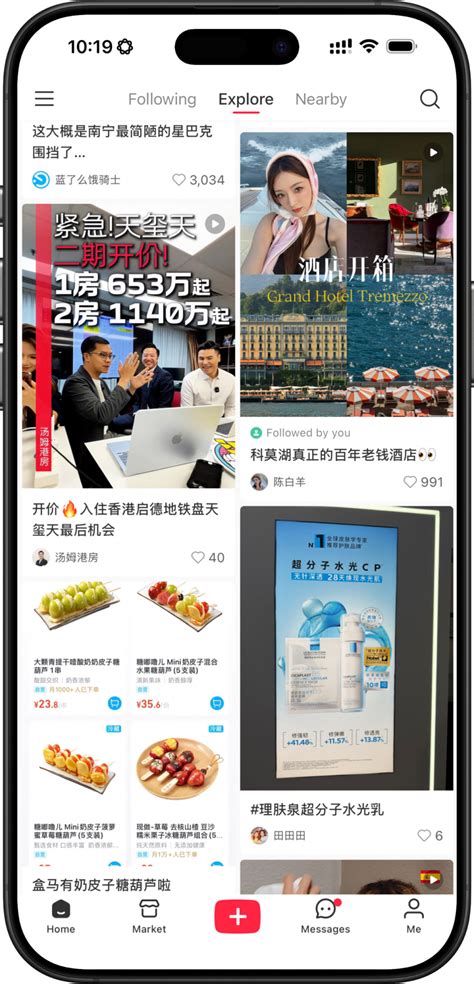Open the hamburger drawer menu

(44, 99)
